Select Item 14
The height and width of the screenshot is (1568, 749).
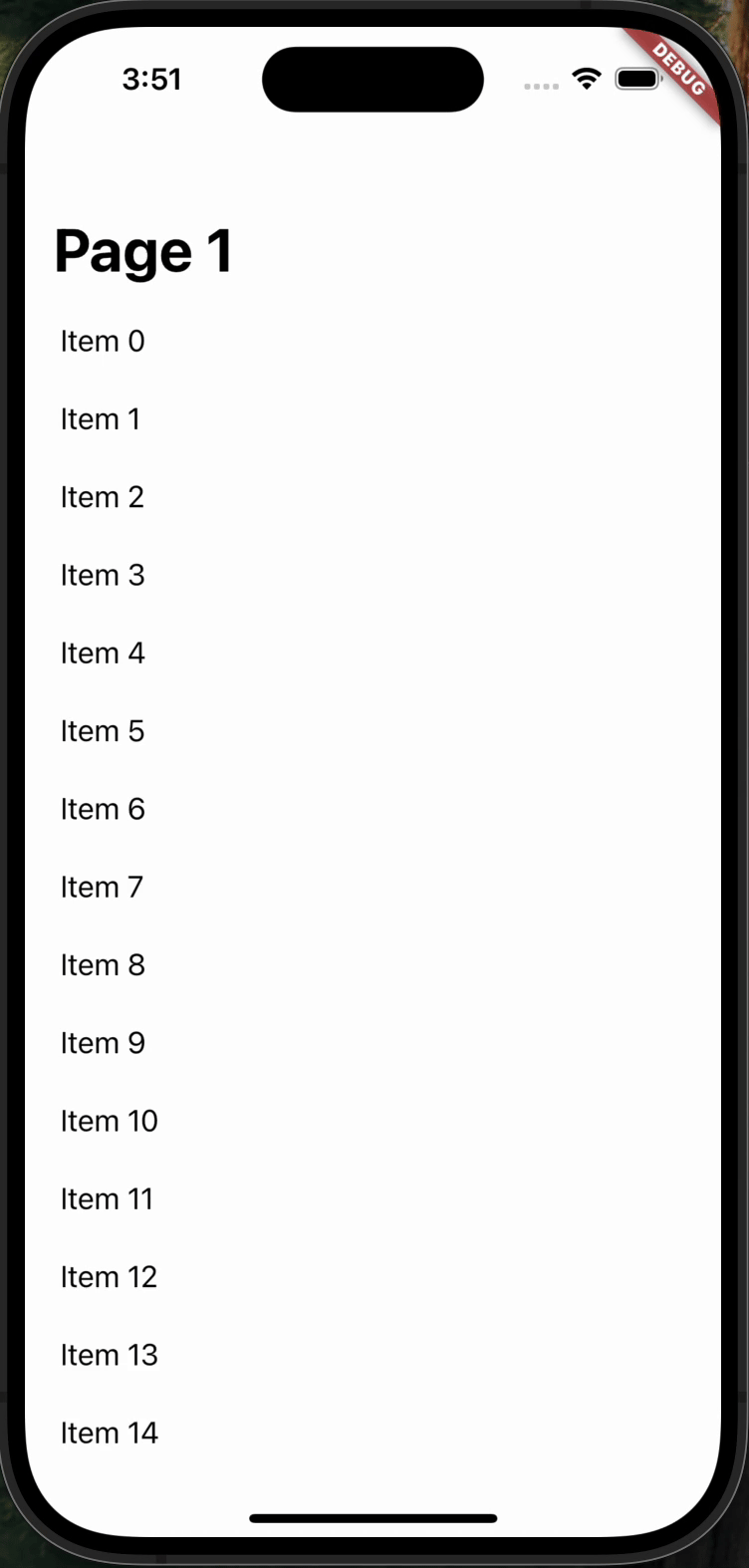(x=110, y=1434)
